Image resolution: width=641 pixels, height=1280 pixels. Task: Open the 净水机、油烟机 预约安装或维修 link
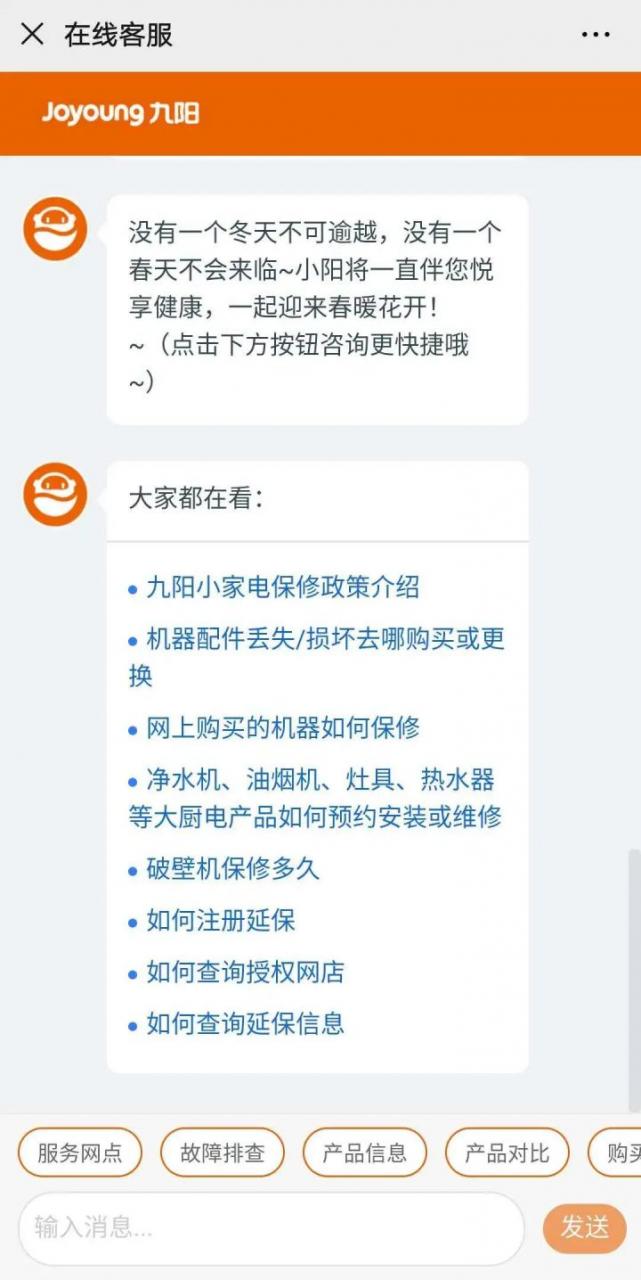[x=315, y=798]
